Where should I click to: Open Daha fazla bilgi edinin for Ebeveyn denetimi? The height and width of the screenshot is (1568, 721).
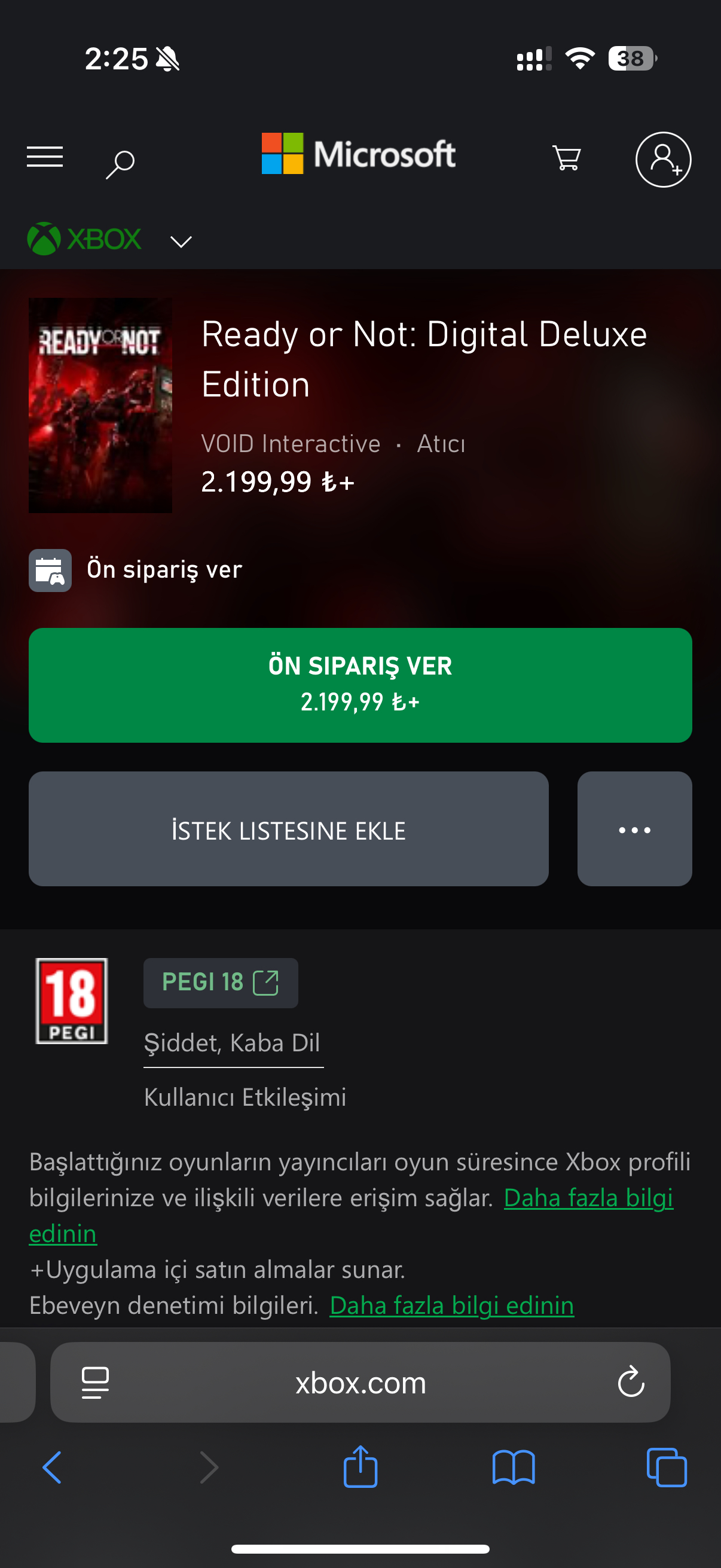[451, 1305]
